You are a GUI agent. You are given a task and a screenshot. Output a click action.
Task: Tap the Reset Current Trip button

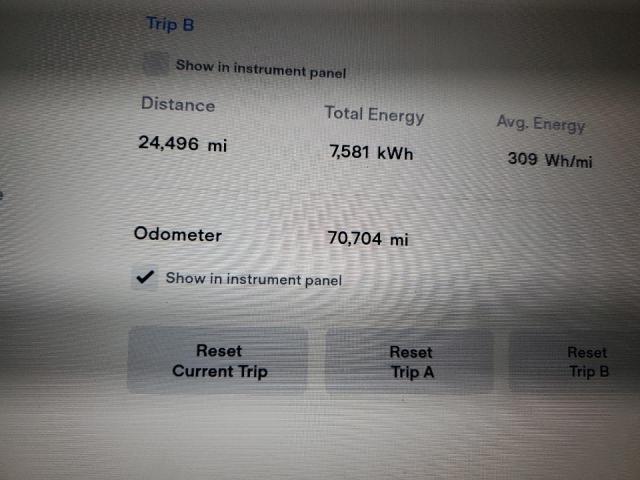(219, 361)
